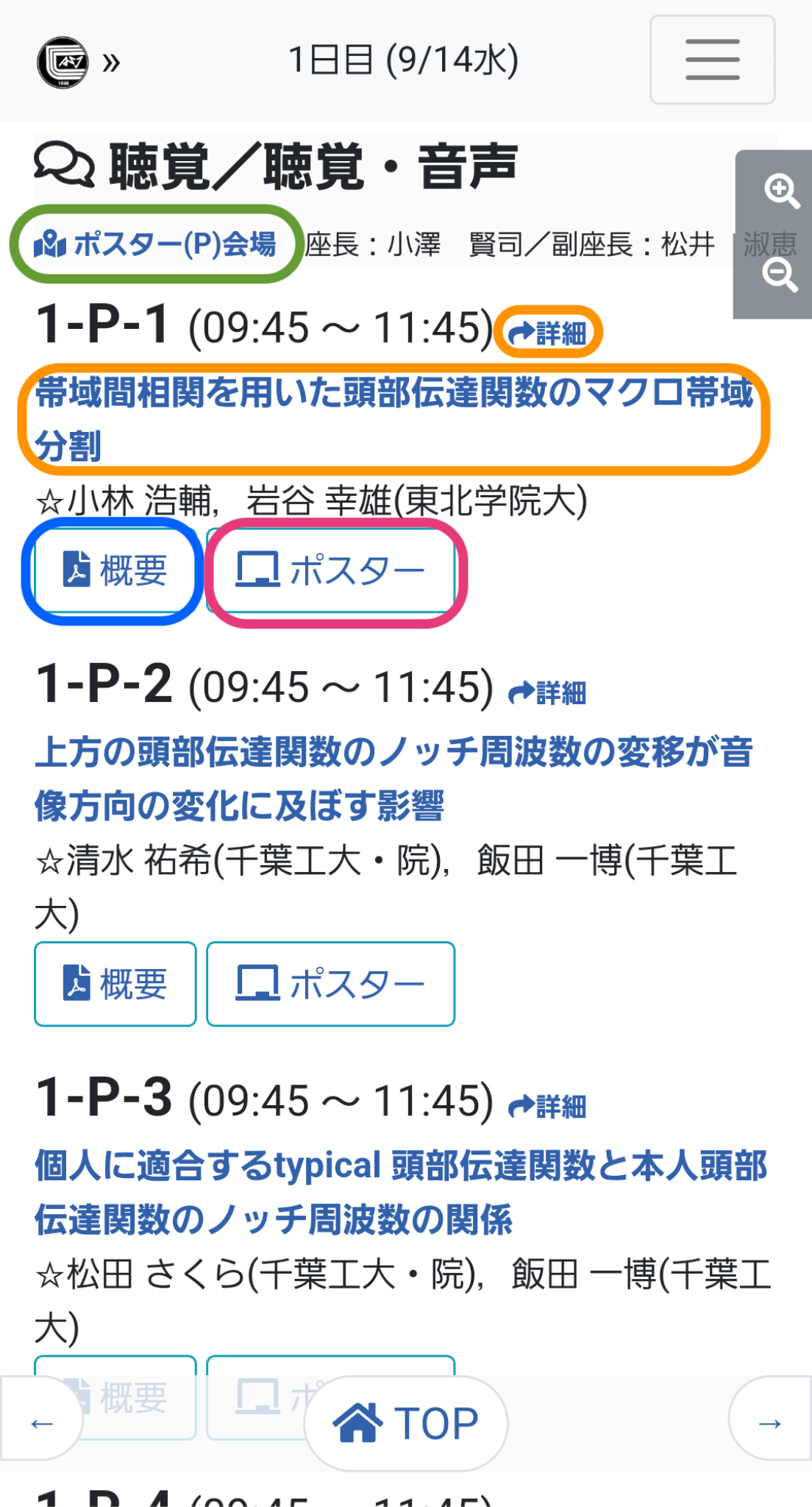Go to the next page with right arrow
The image size is (812, 1507).
pyautogui.click(x=769, y=1424)
